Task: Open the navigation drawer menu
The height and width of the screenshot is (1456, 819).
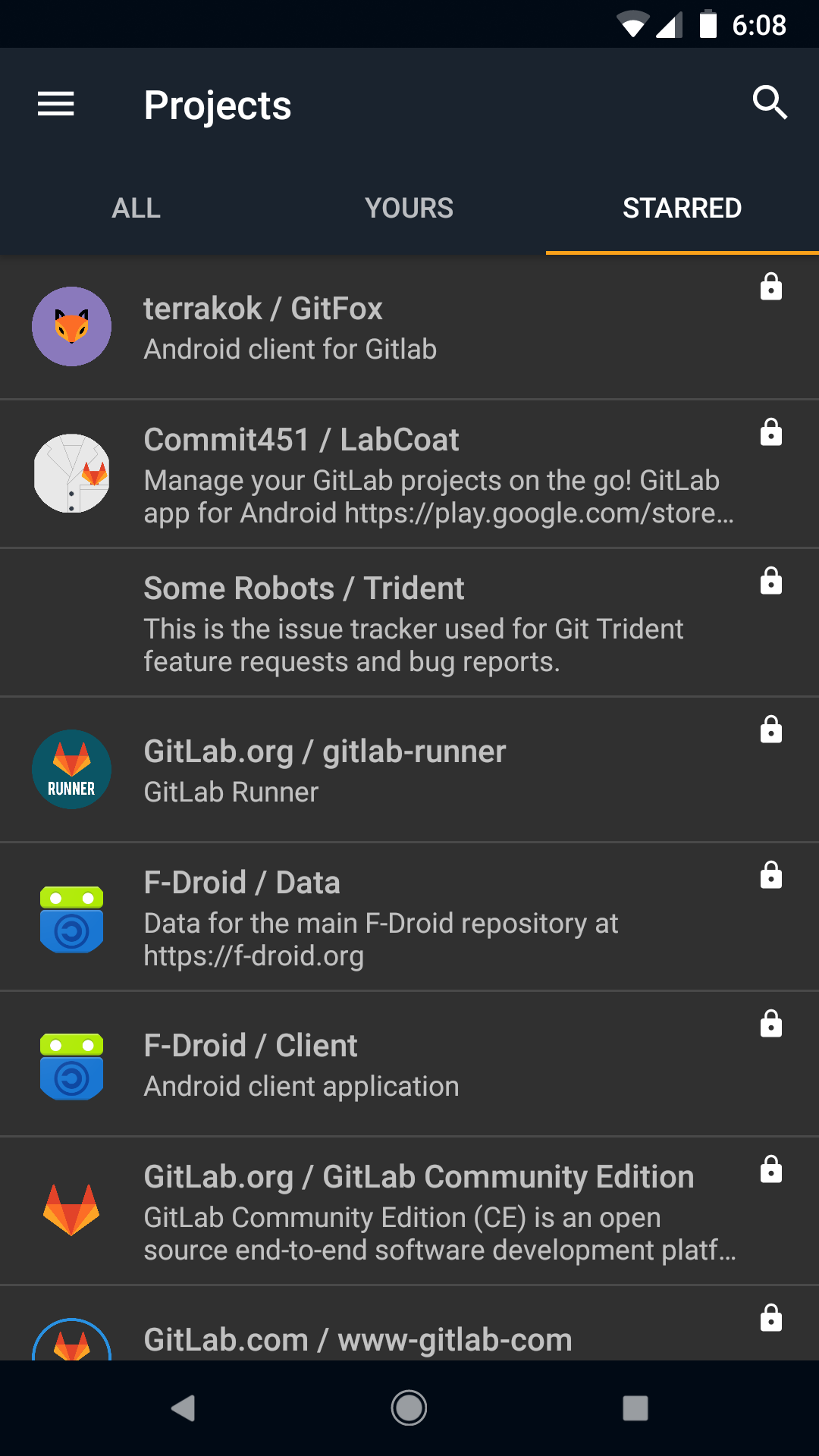Action: (x=56, y=104)
